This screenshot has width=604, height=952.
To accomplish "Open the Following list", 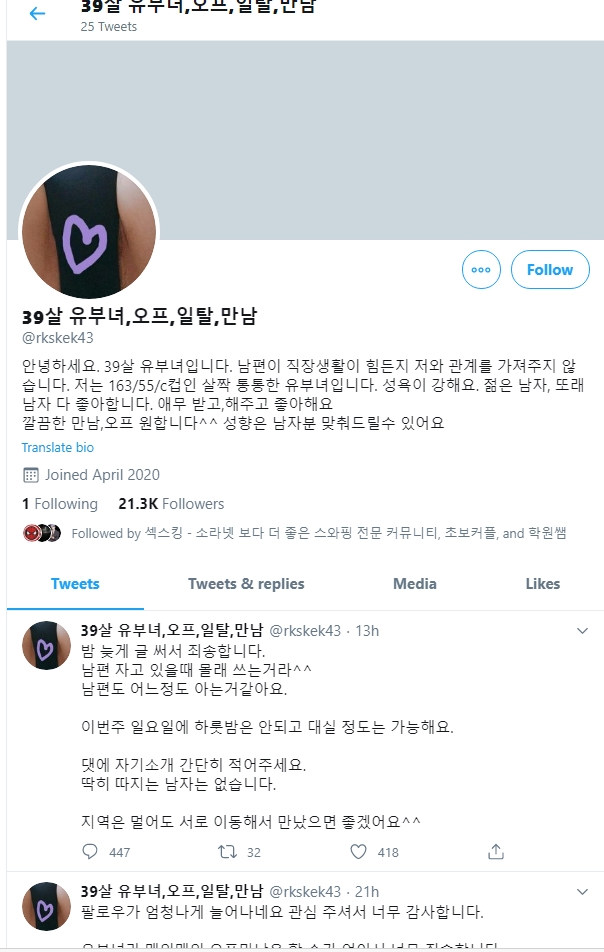I will click(60, 504).
